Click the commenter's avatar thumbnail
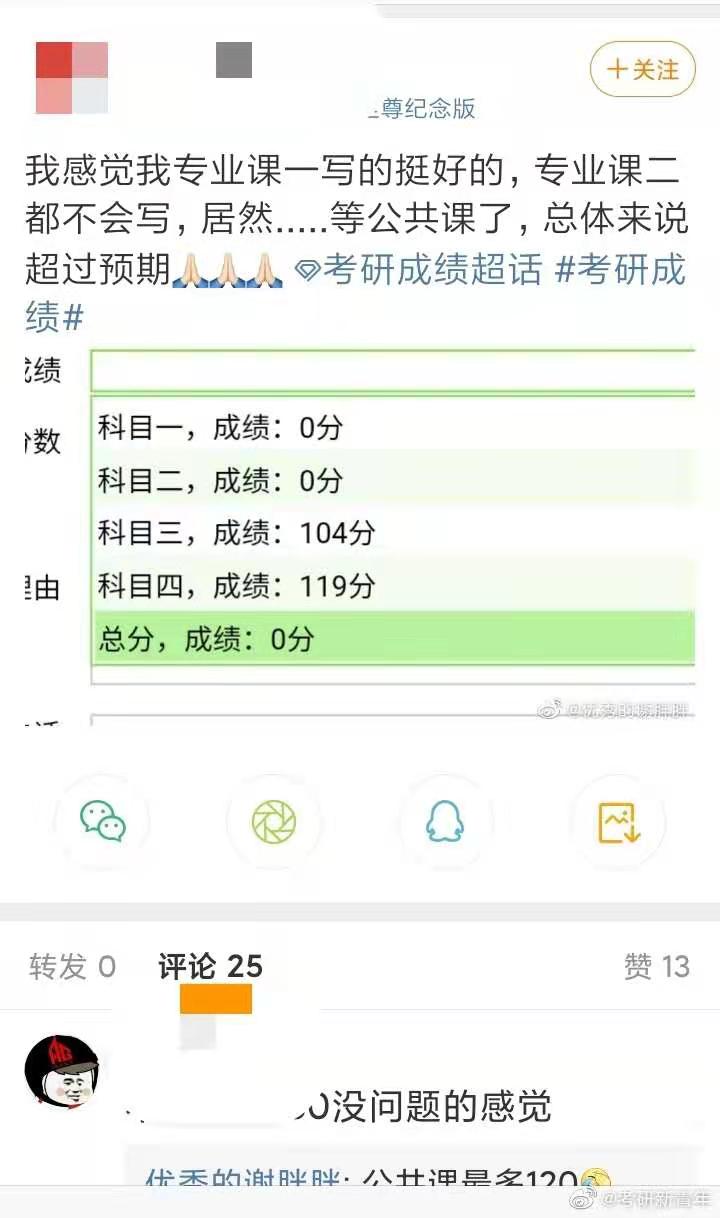This screenshot has height=1218, width=720. tap(63, 1080)
